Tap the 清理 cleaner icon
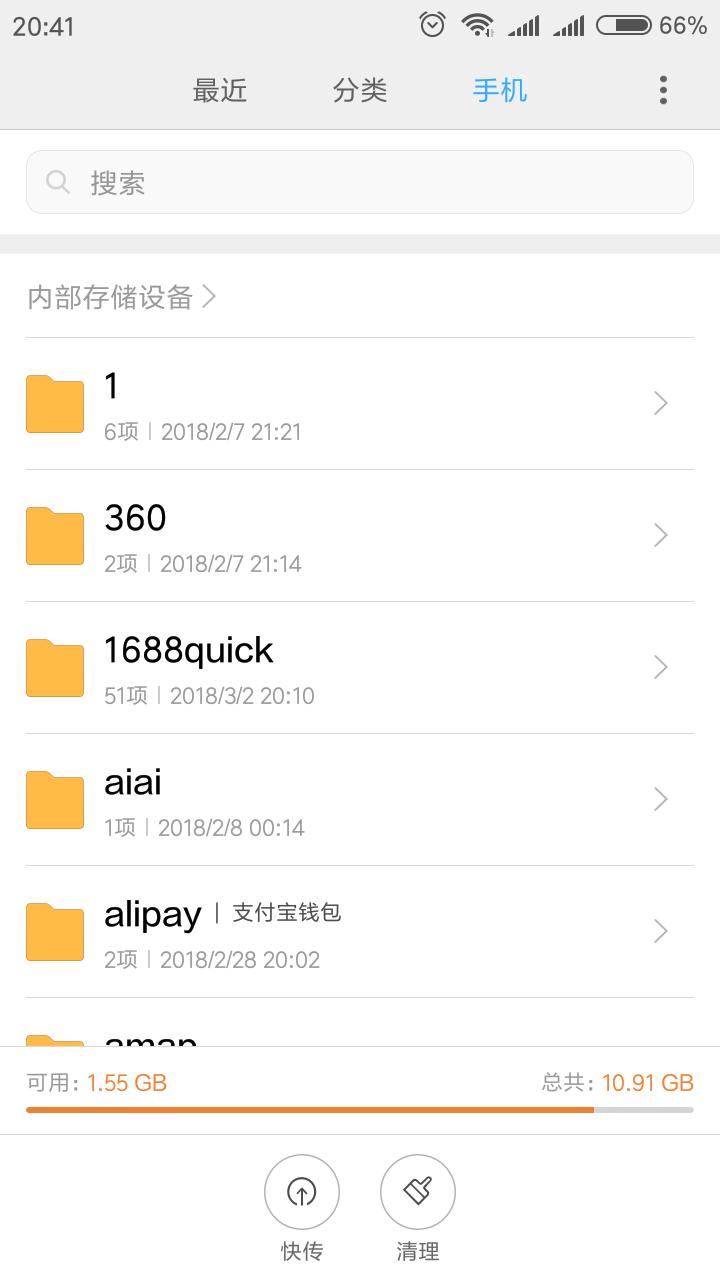 418,1192
